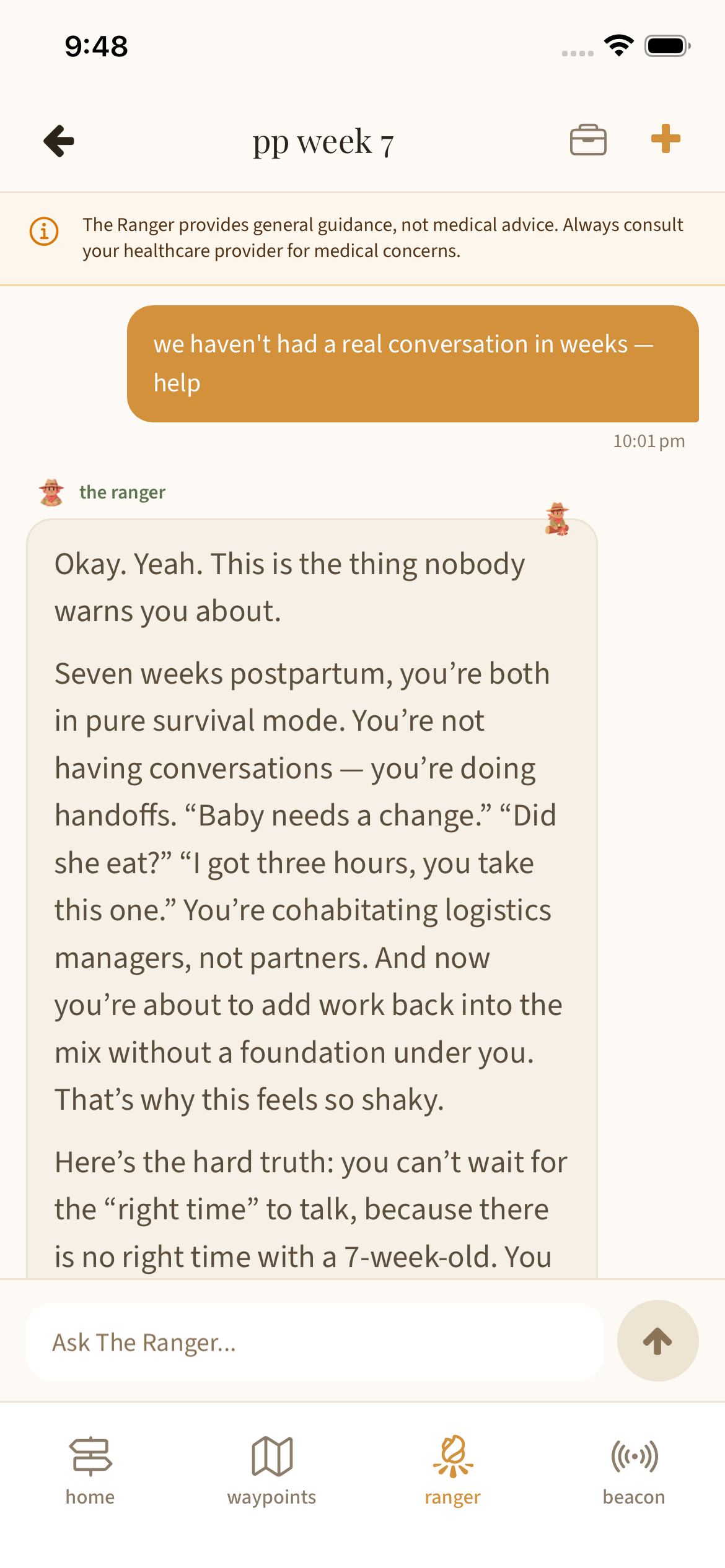
Task: Focus the Ask The Ranger field
Action: pos(315,1342)
